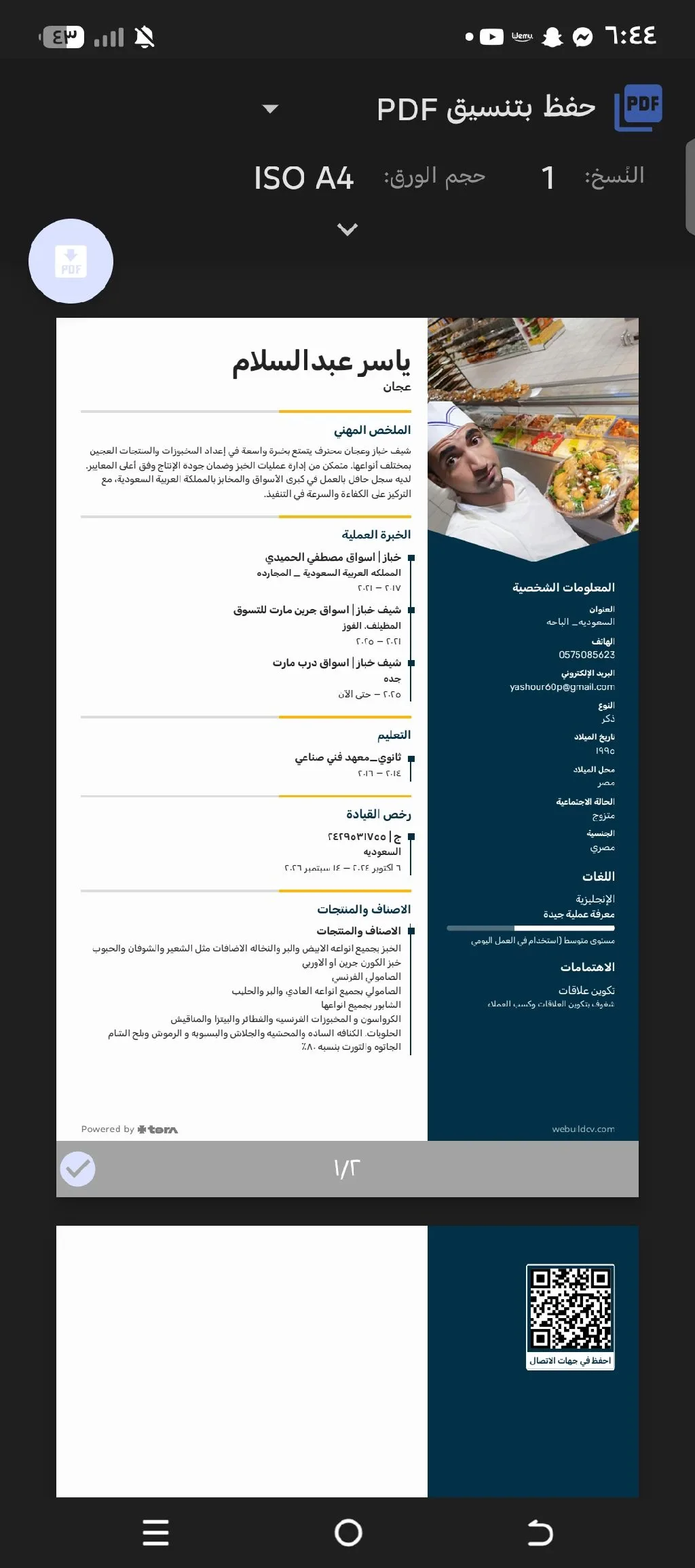695x1568 pixels.
Task: Go back using the system back button
Action: pyautogui.click(x=540, y=1533)
